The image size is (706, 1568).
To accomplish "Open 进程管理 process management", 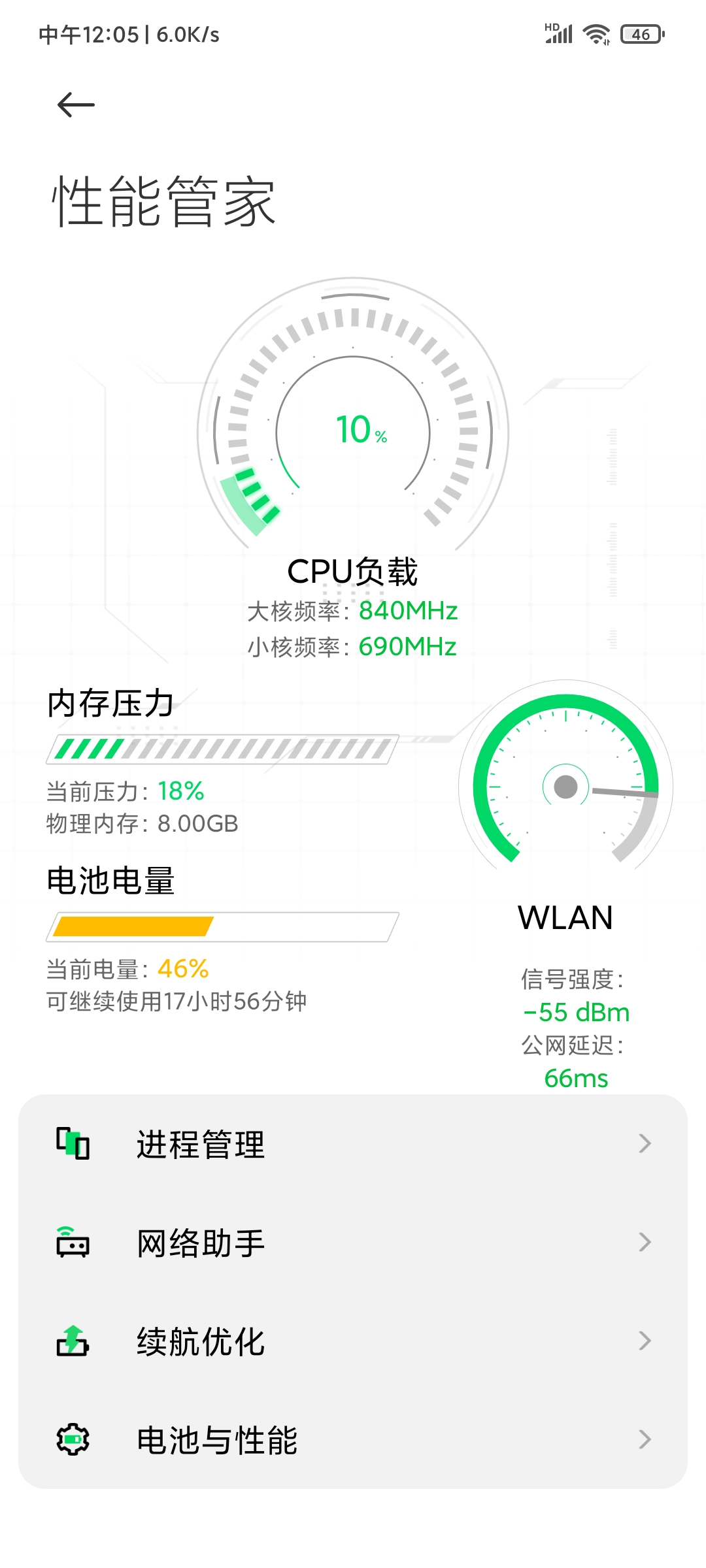I will (353, 1144).
